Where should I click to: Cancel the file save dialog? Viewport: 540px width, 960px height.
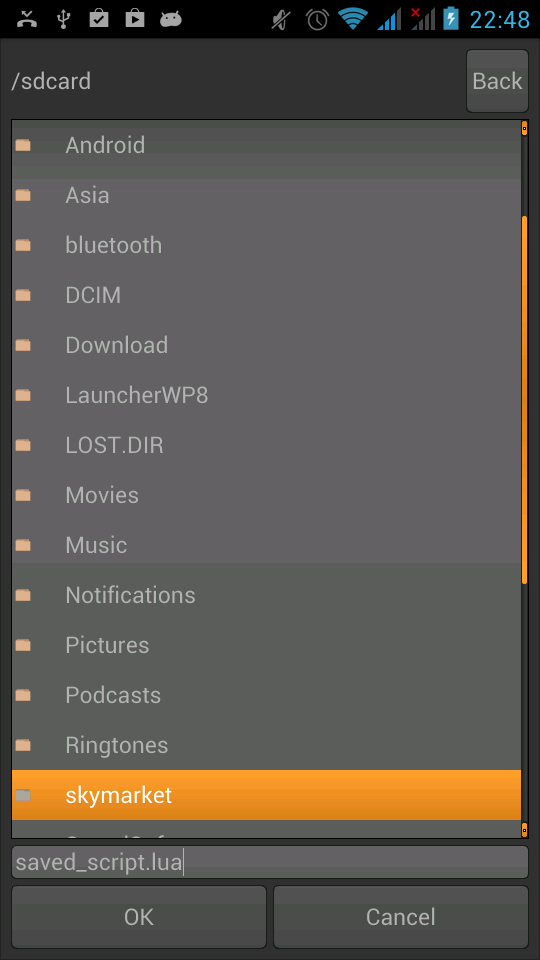(400, 917)
